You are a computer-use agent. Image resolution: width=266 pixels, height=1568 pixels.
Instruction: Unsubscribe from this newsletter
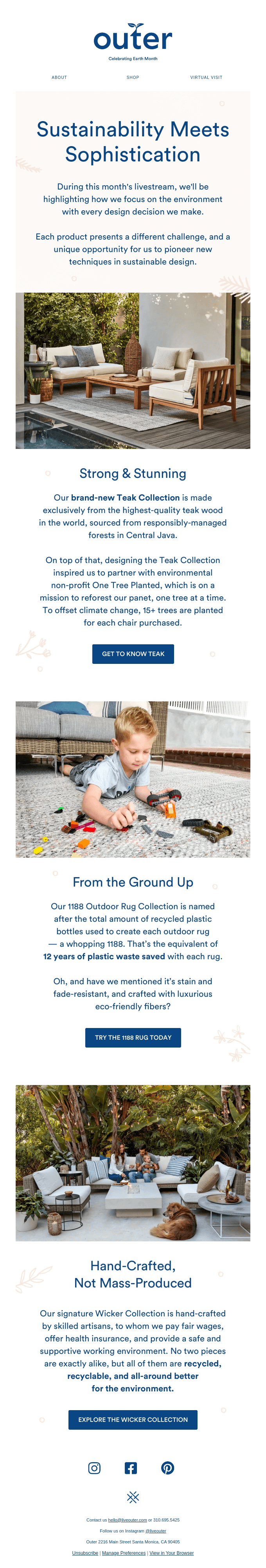pyautogui.click(x=84, y=1553)
